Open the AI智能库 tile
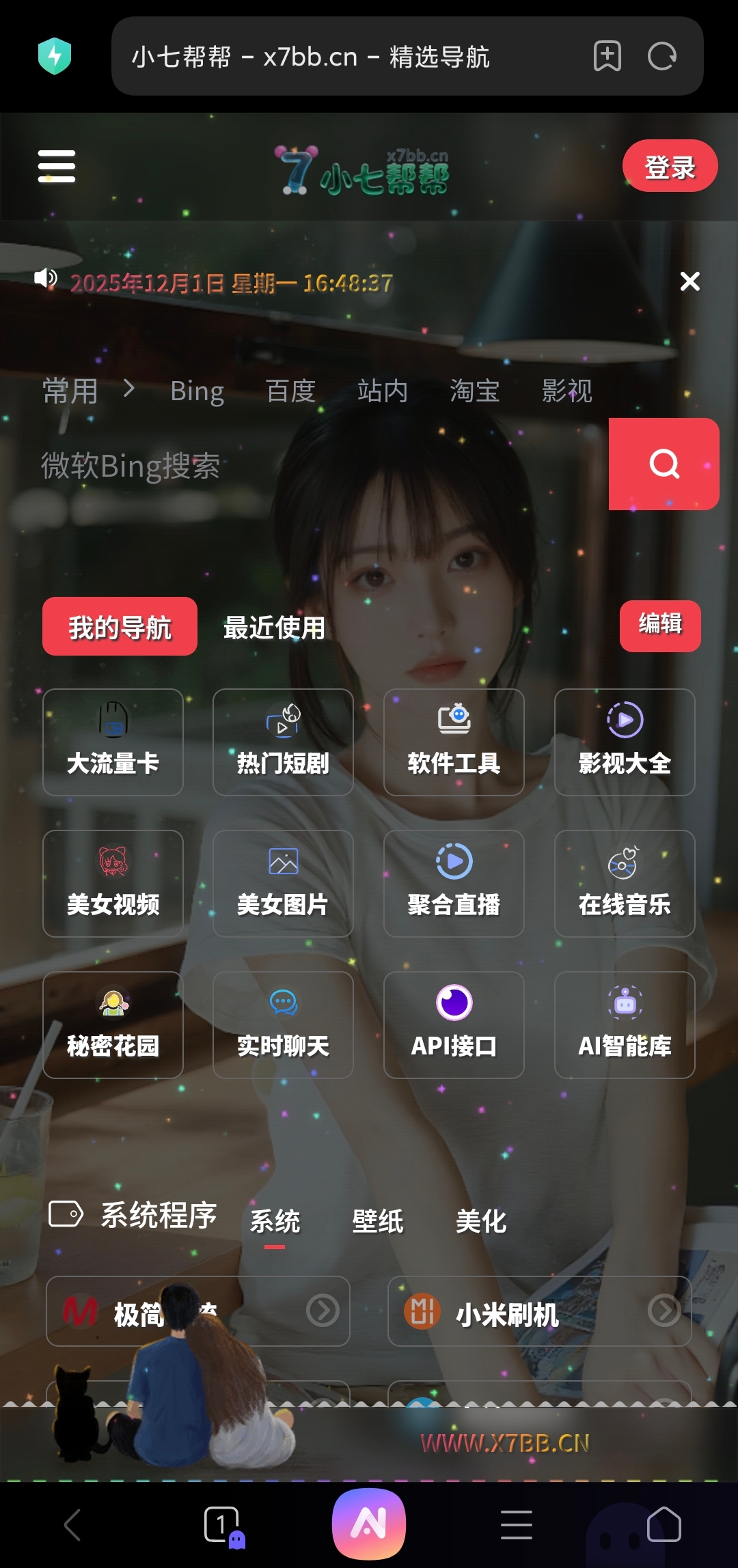Image resolution: width=738 pixels, height=1568 pixels. (x=625, y=1025)
